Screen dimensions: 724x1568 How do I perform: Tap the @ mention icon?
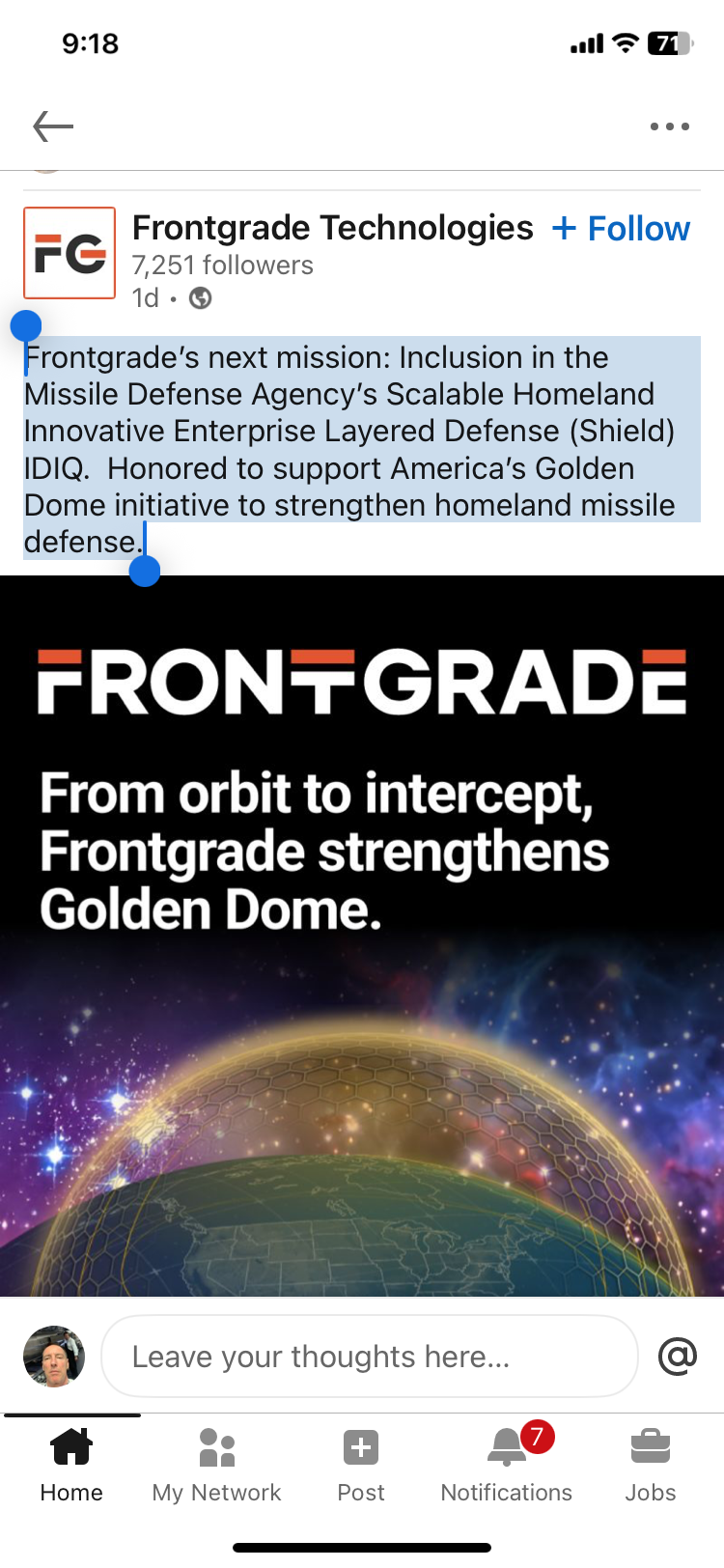[x=677, y=1357]
